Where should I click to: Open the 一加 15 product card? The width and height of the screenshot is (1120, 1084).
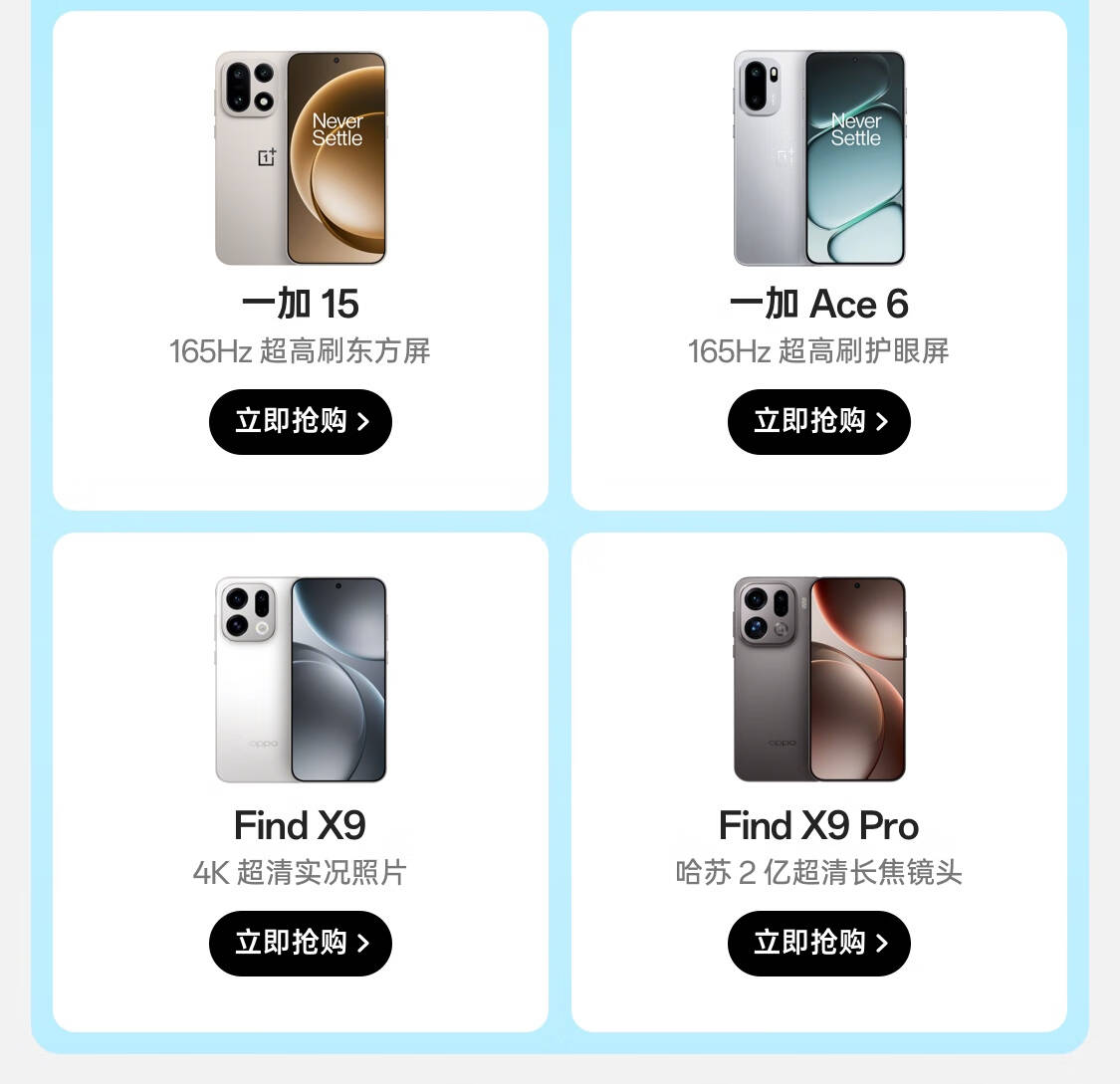300,260
